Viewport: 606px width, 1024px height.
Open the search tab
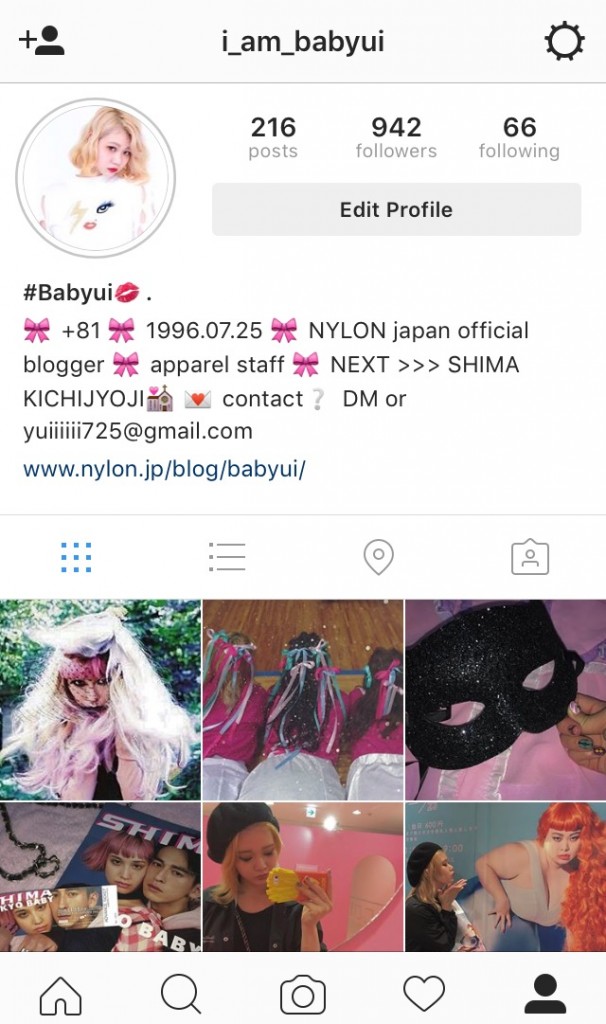click(181, 995)
